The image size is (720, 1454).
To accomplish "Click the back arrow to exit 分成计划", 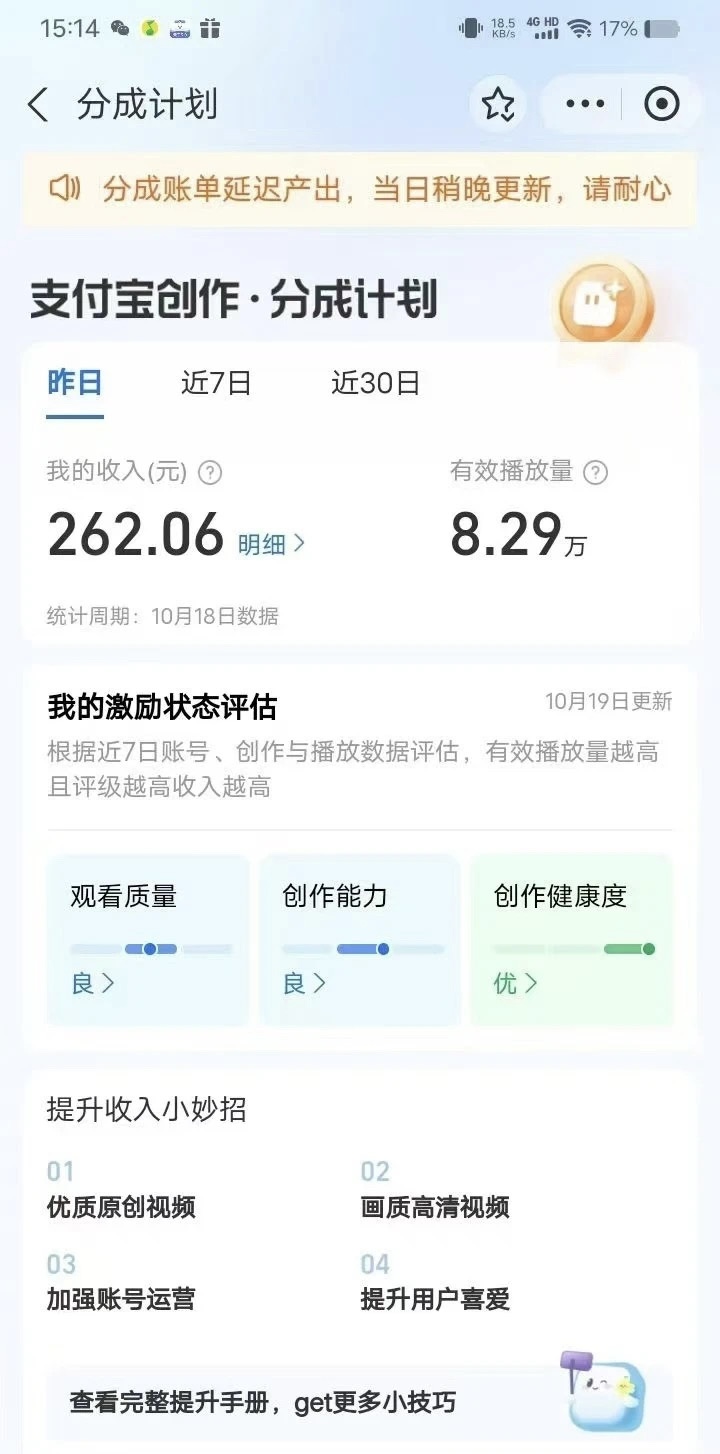I will 38,104.
